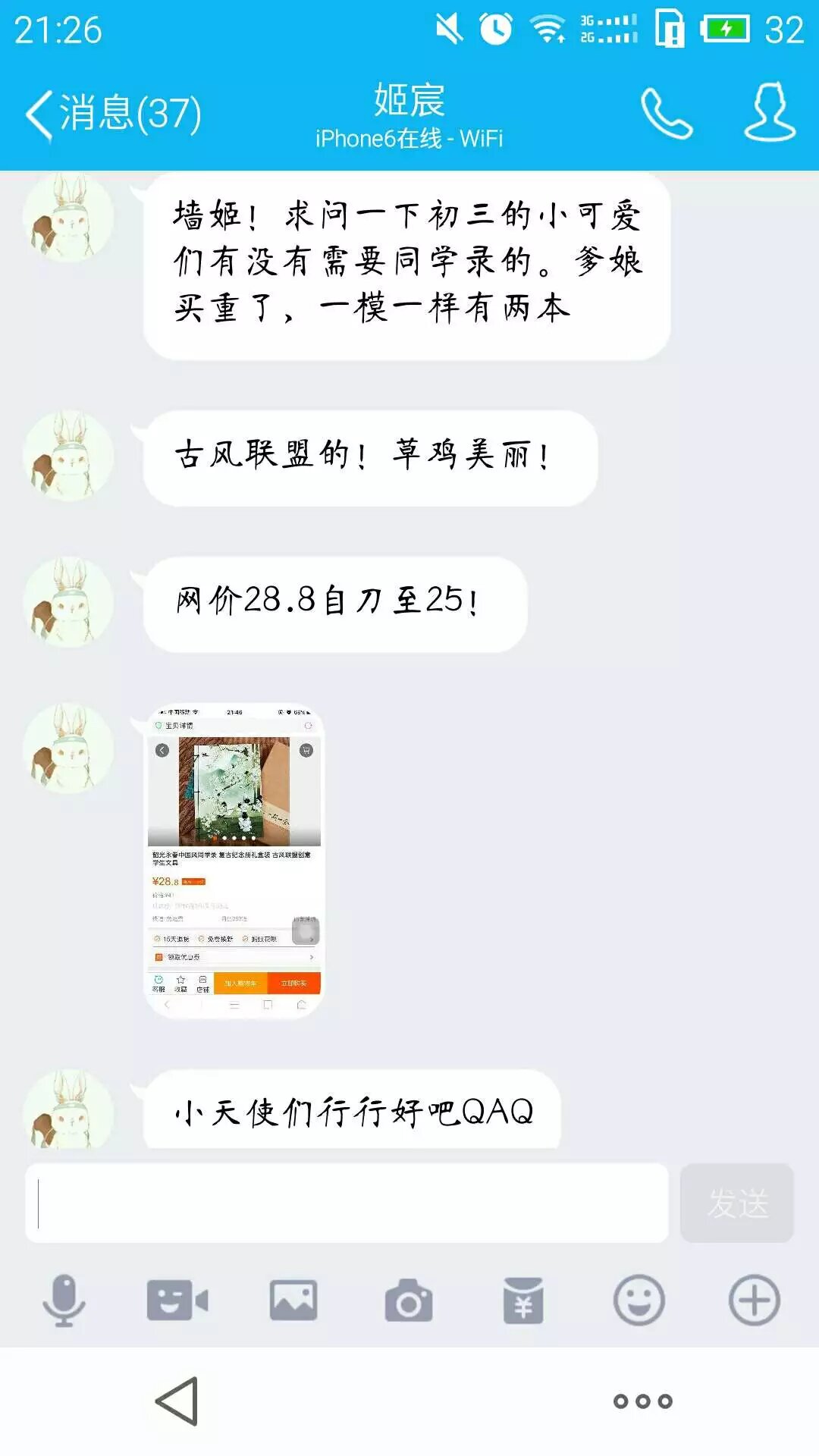
Task: Send a red packet via yen icon
Action: coord(523,1300)
